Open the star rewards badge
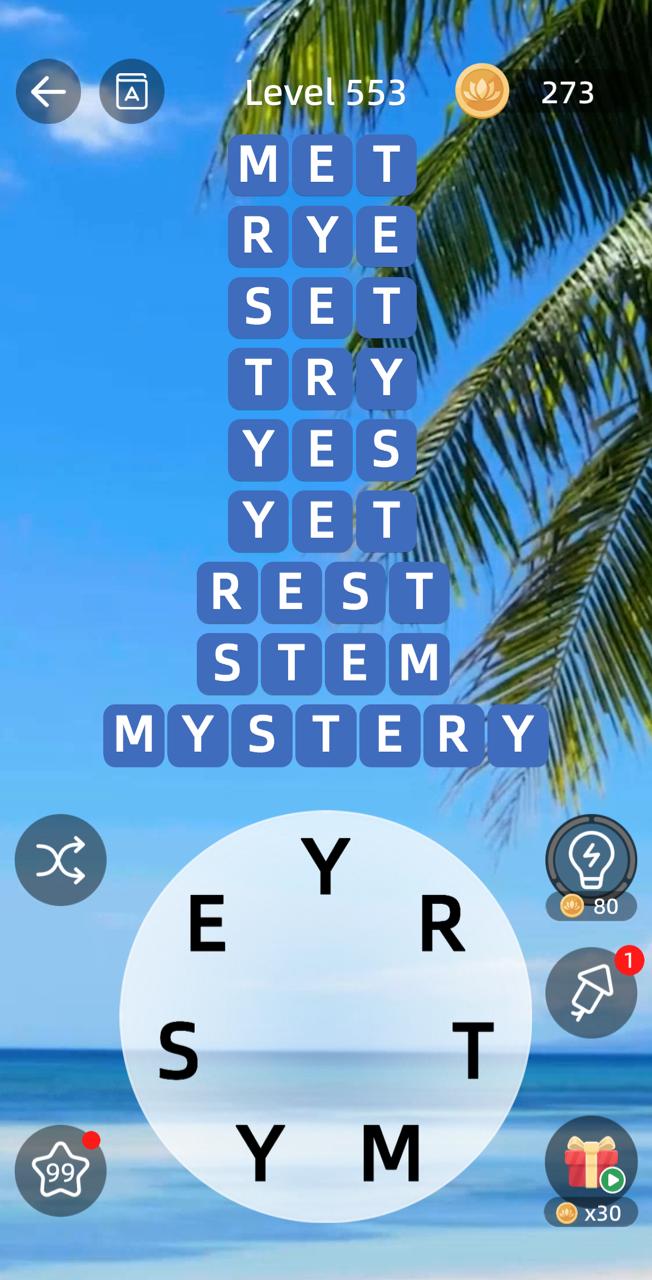The width and height of the screenshot is (652, 1280). pyautogui.click(x=61, y=1171)
